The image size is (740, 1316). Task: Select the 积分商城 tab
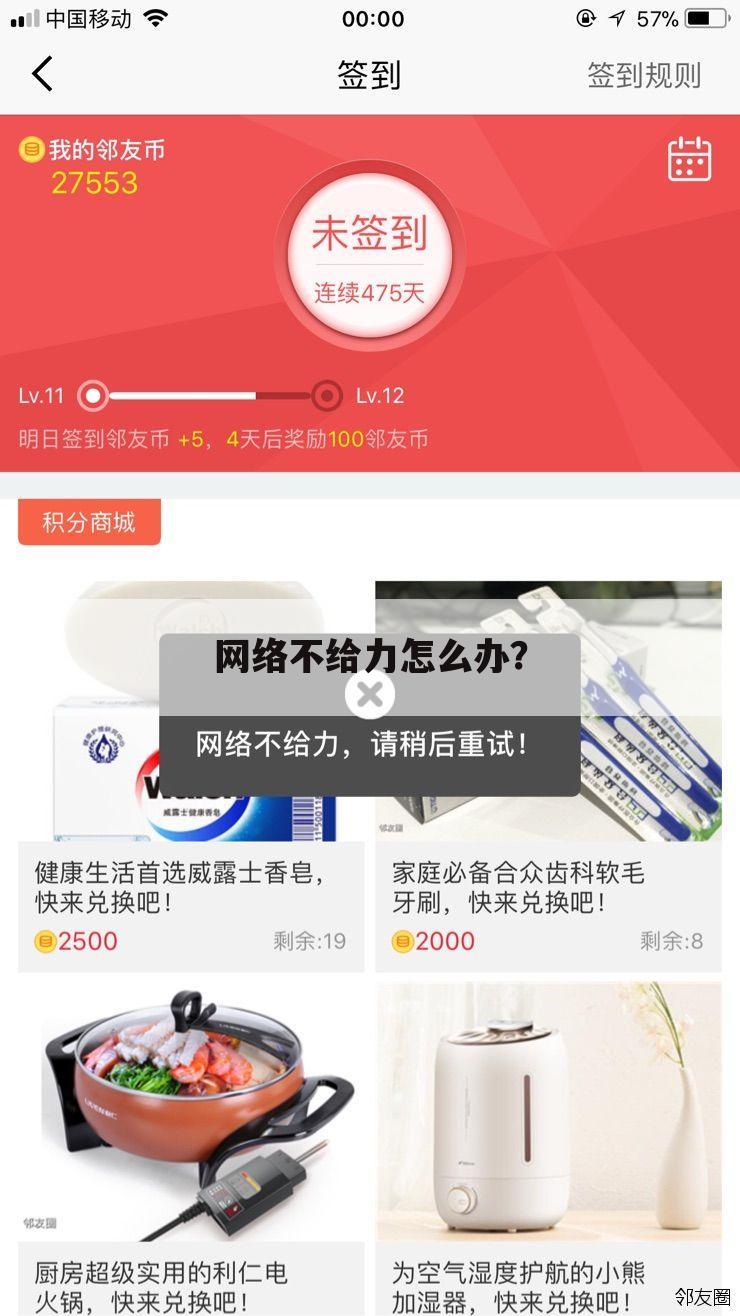[89, 521]
